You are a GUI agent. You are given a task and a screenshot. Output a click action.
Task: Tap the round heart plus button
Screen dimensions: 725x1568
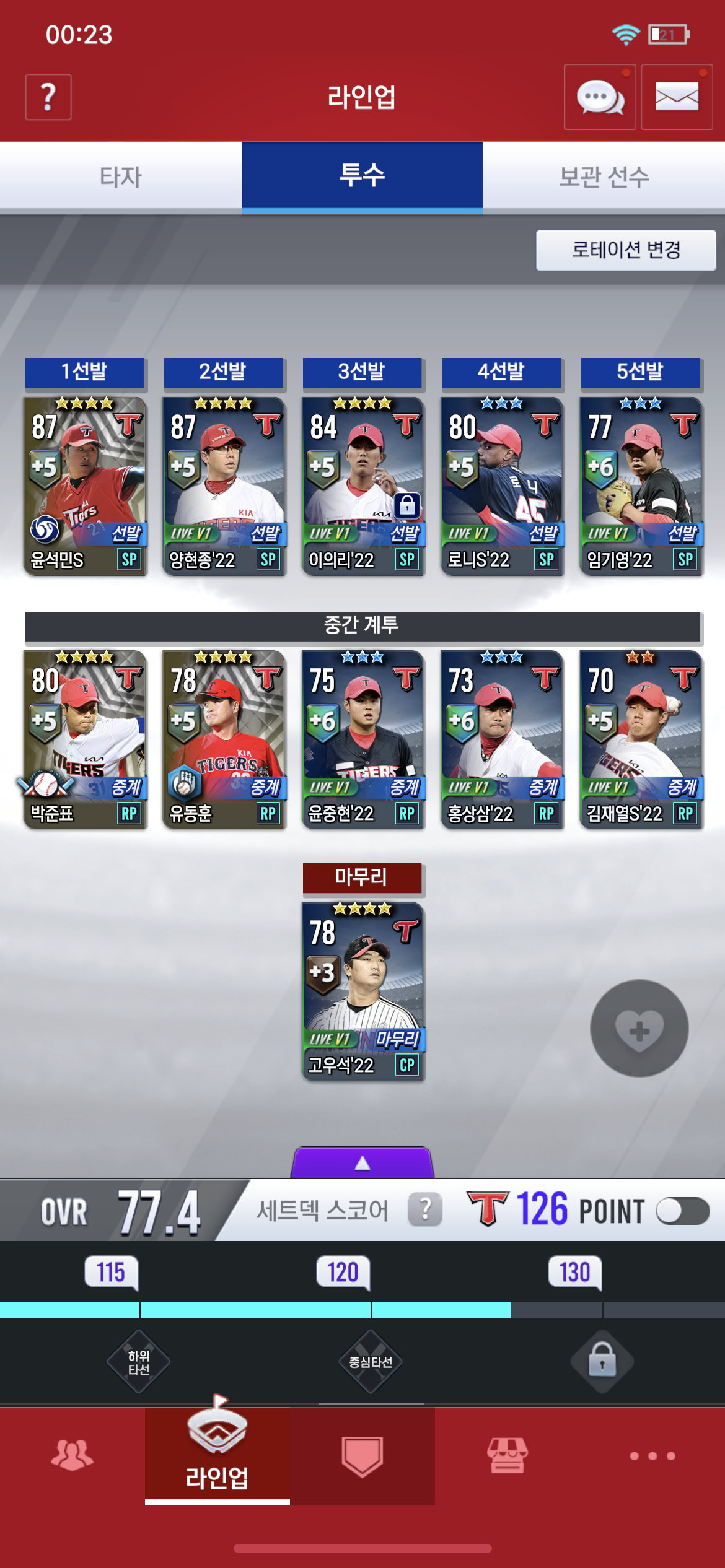[x=639, y=1028]
